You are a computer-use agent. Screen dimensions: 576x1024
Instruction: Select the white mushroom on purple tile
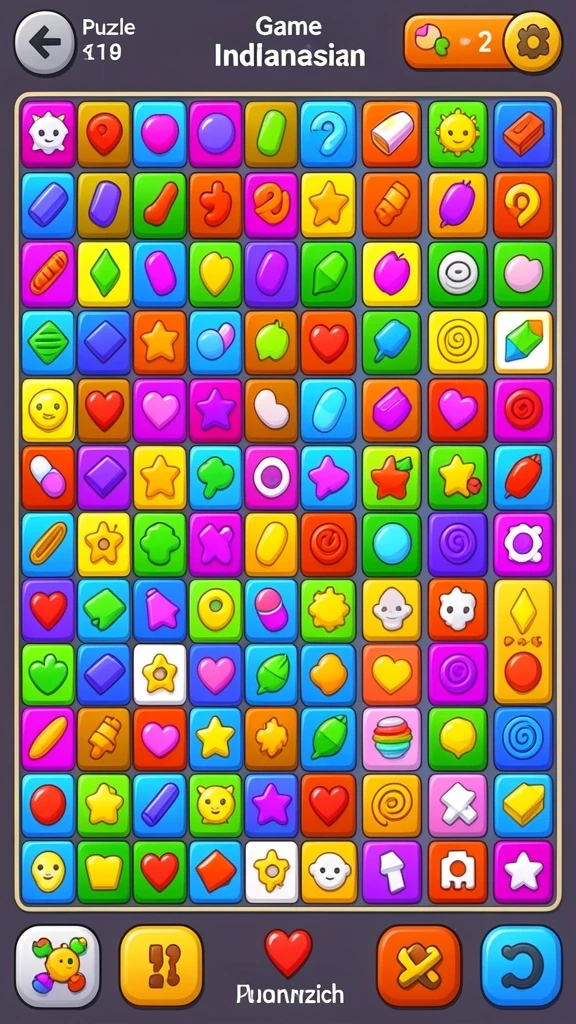point(392,871)
